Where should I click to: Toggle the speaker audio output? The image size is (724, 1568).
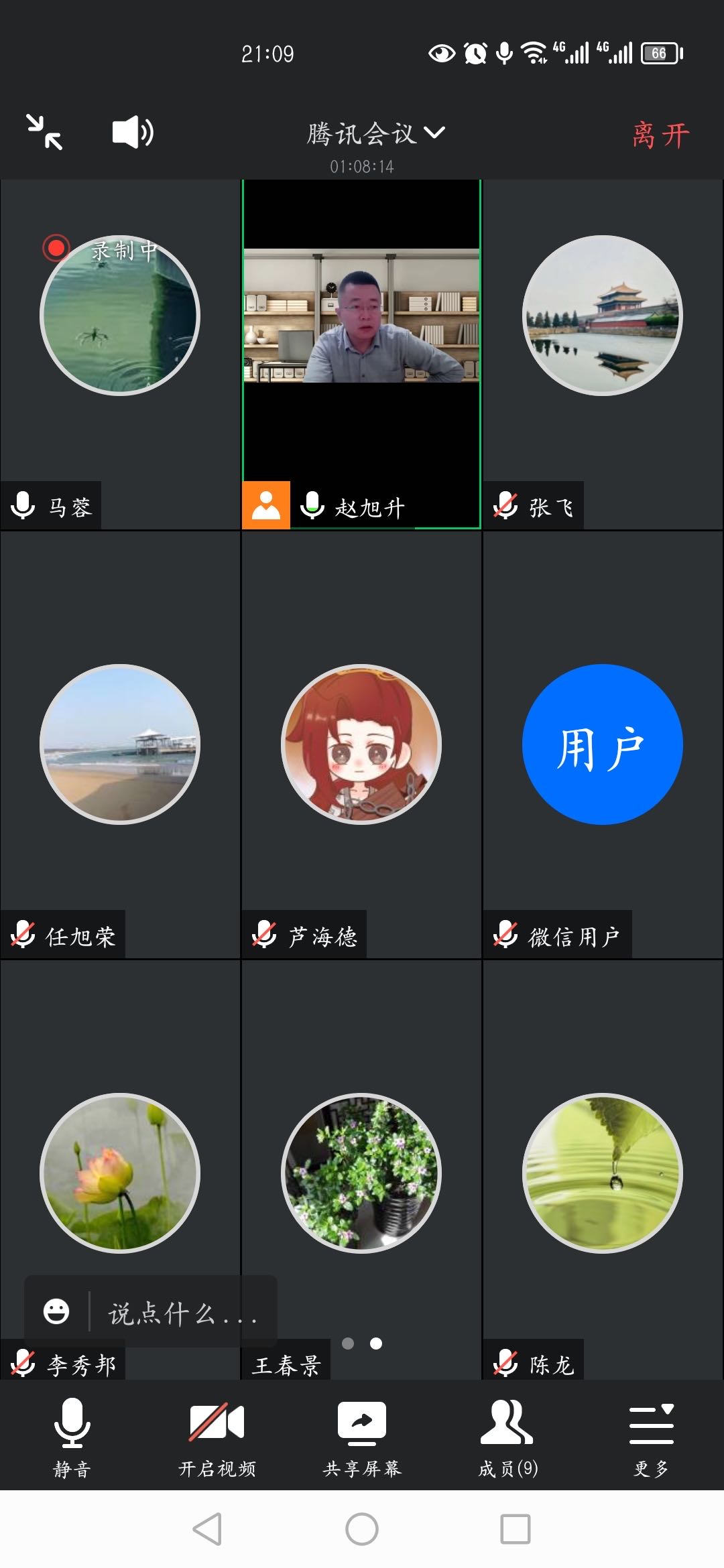coord(133,132)
